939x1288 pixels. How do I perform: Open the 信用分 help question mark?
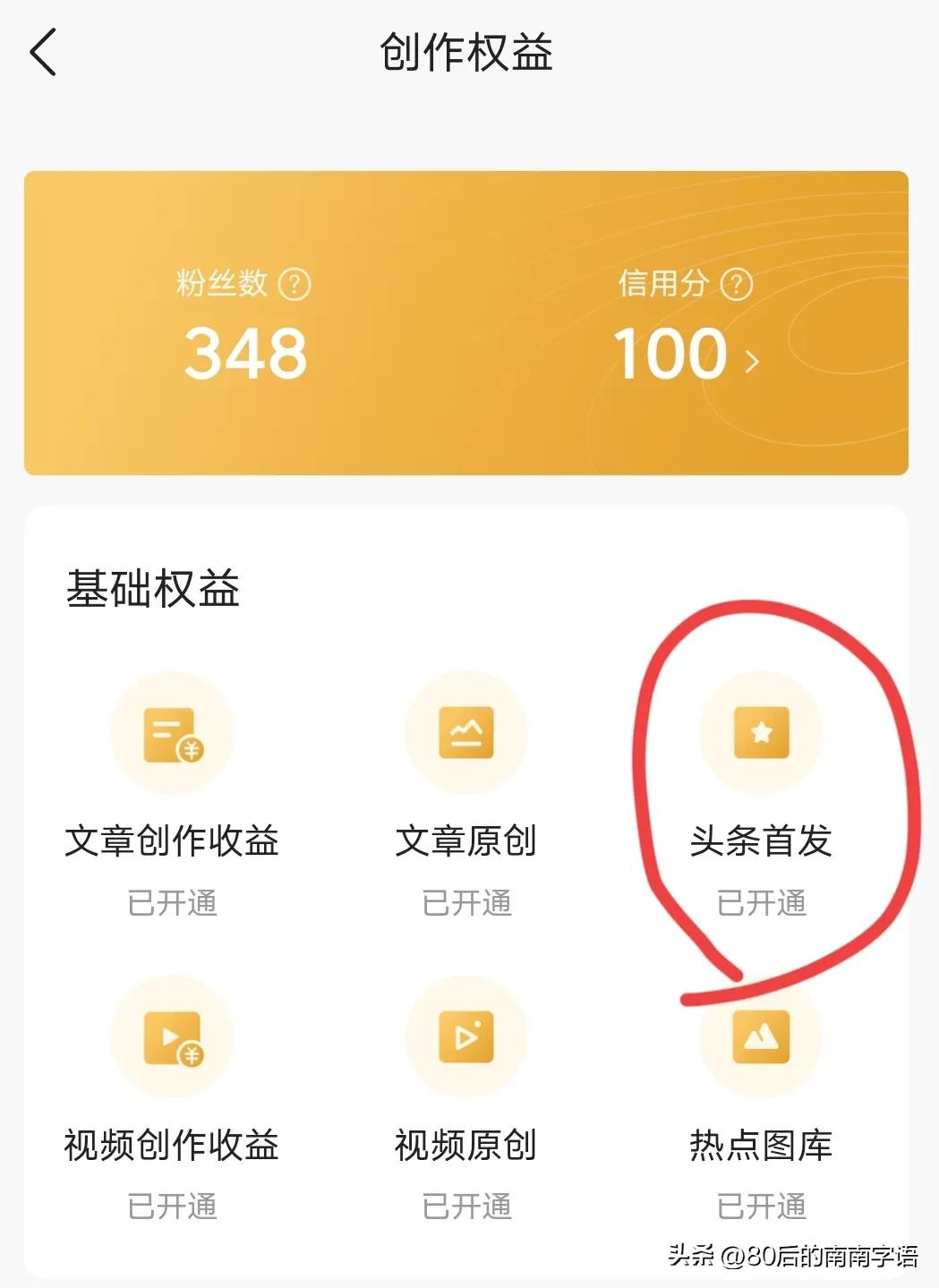coord(734,284)
